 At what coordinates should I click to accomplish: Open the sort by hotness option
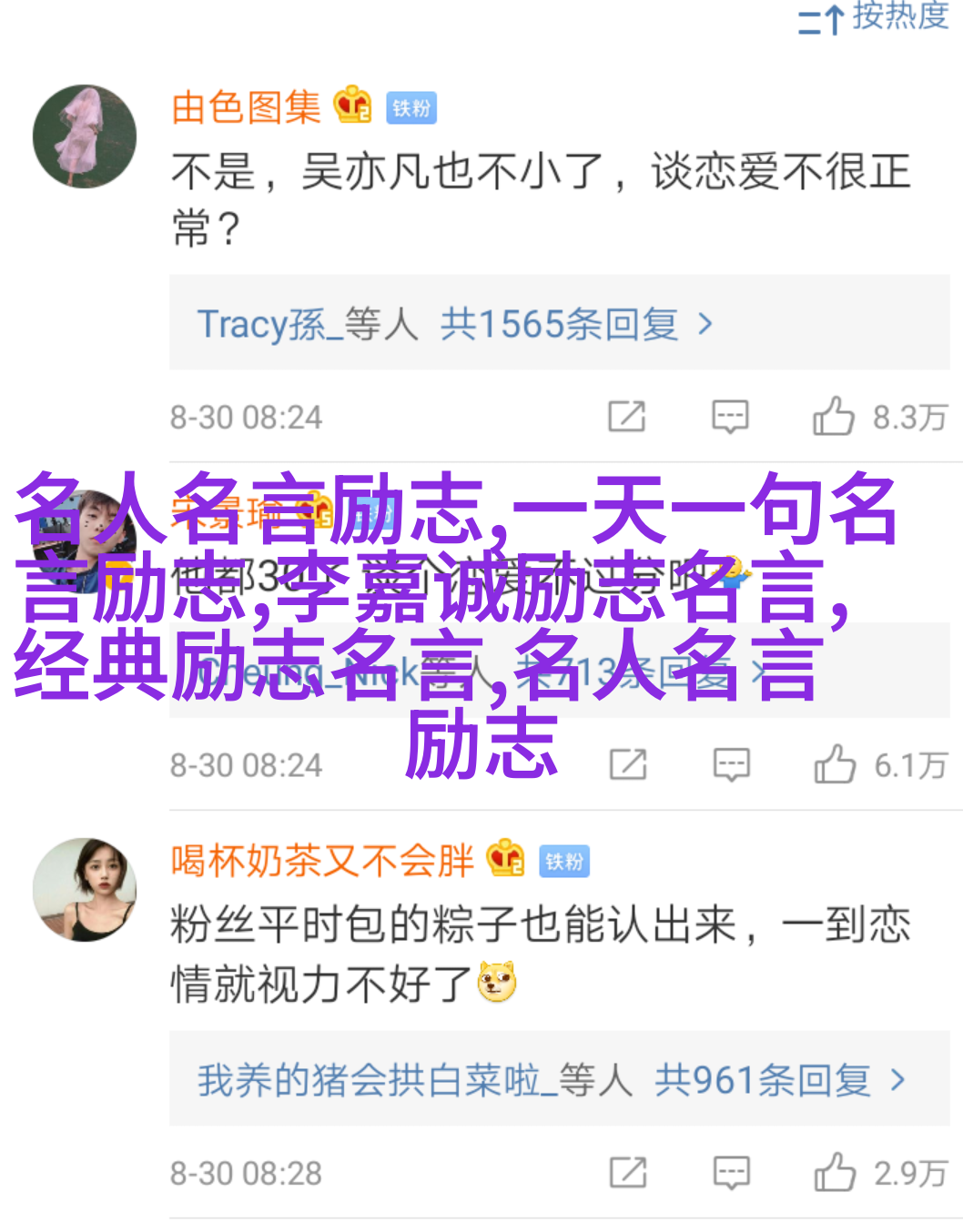pos(874,17)
